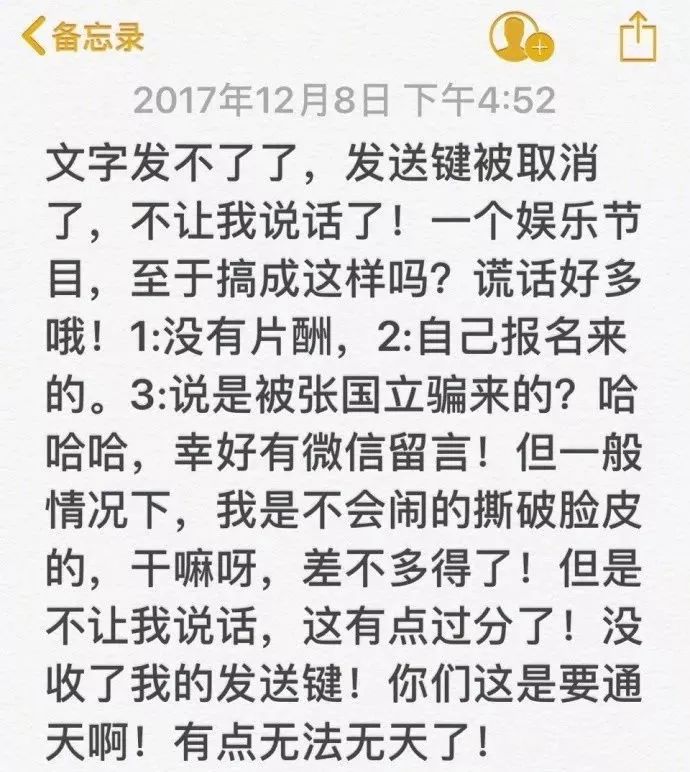This screenshot has height=772, width=690.
Task: Open the share sheet icon
Action: [x=637, y=38]
